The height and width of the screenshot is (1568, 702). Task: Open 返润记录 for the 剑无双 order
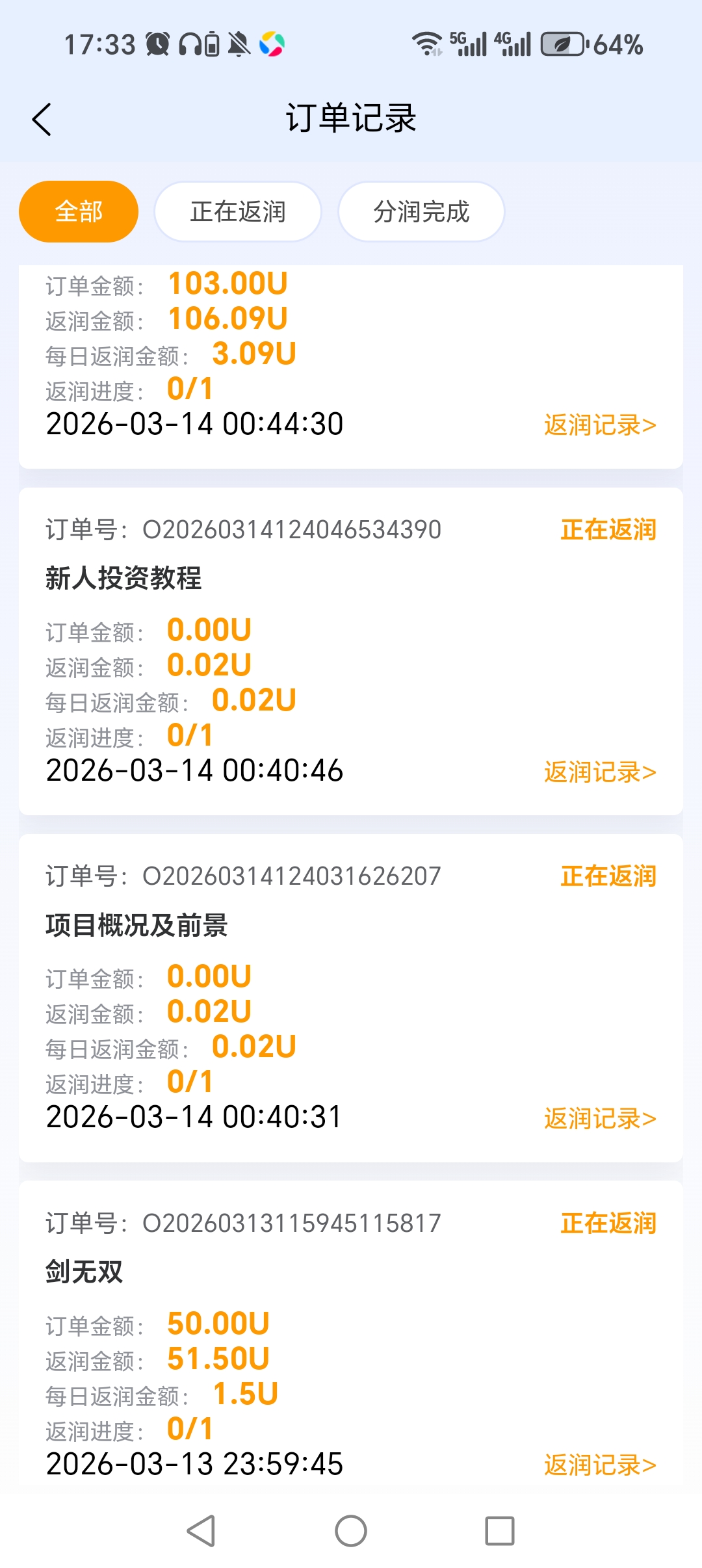pyautogui.click(x=600, y=1465)
